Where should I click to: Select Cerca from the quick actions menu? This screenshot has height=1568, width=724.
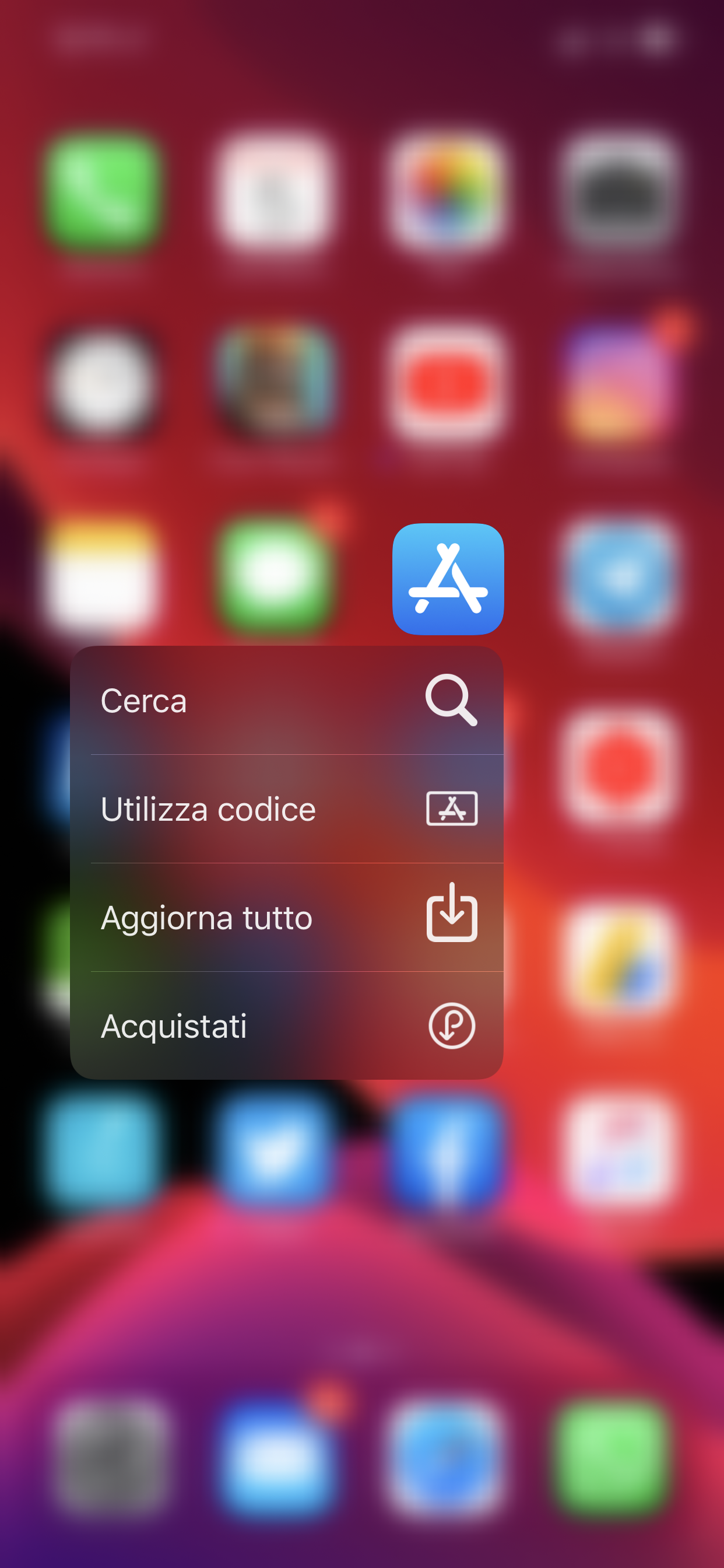point(287,700)
